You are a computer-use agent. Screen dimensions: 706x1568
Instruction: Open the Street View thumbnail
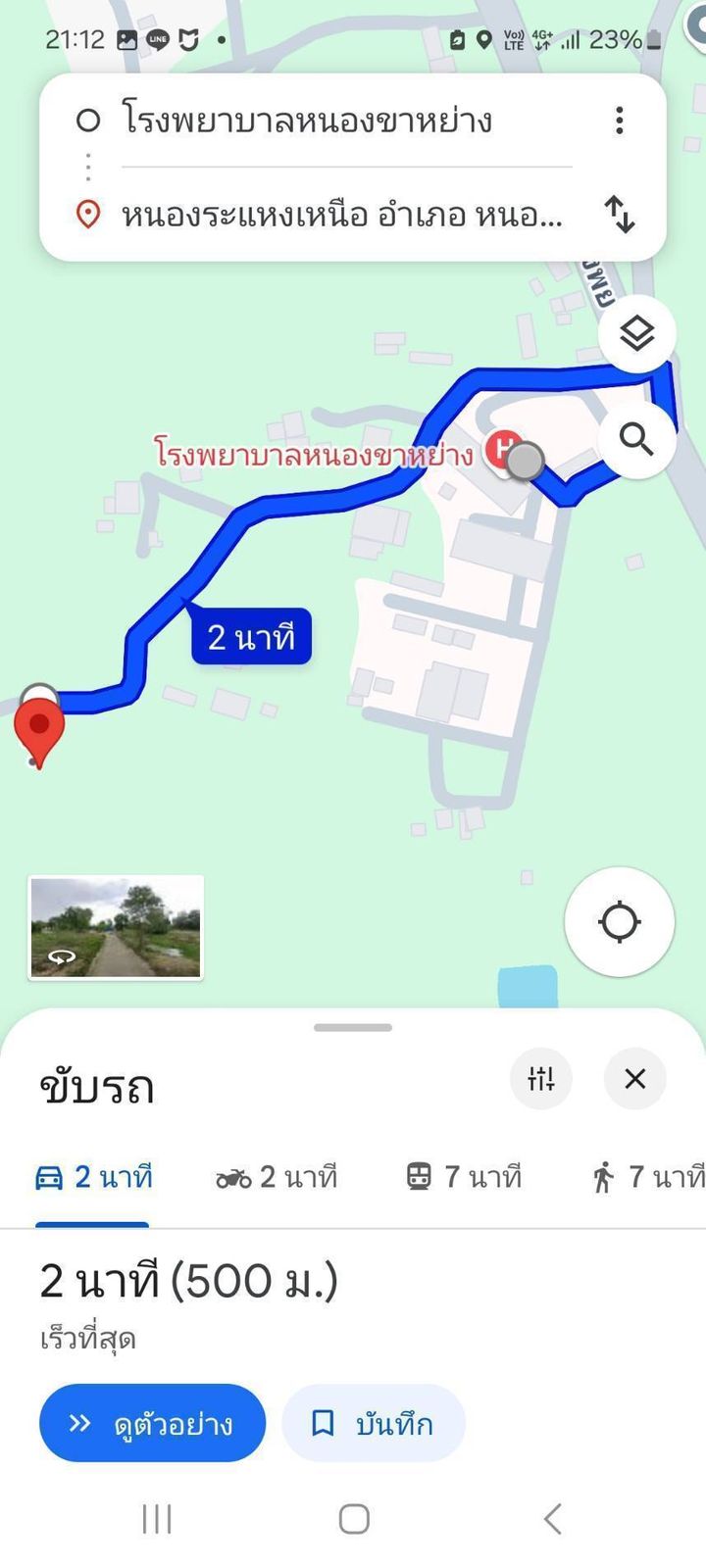(x=117, y=926)
